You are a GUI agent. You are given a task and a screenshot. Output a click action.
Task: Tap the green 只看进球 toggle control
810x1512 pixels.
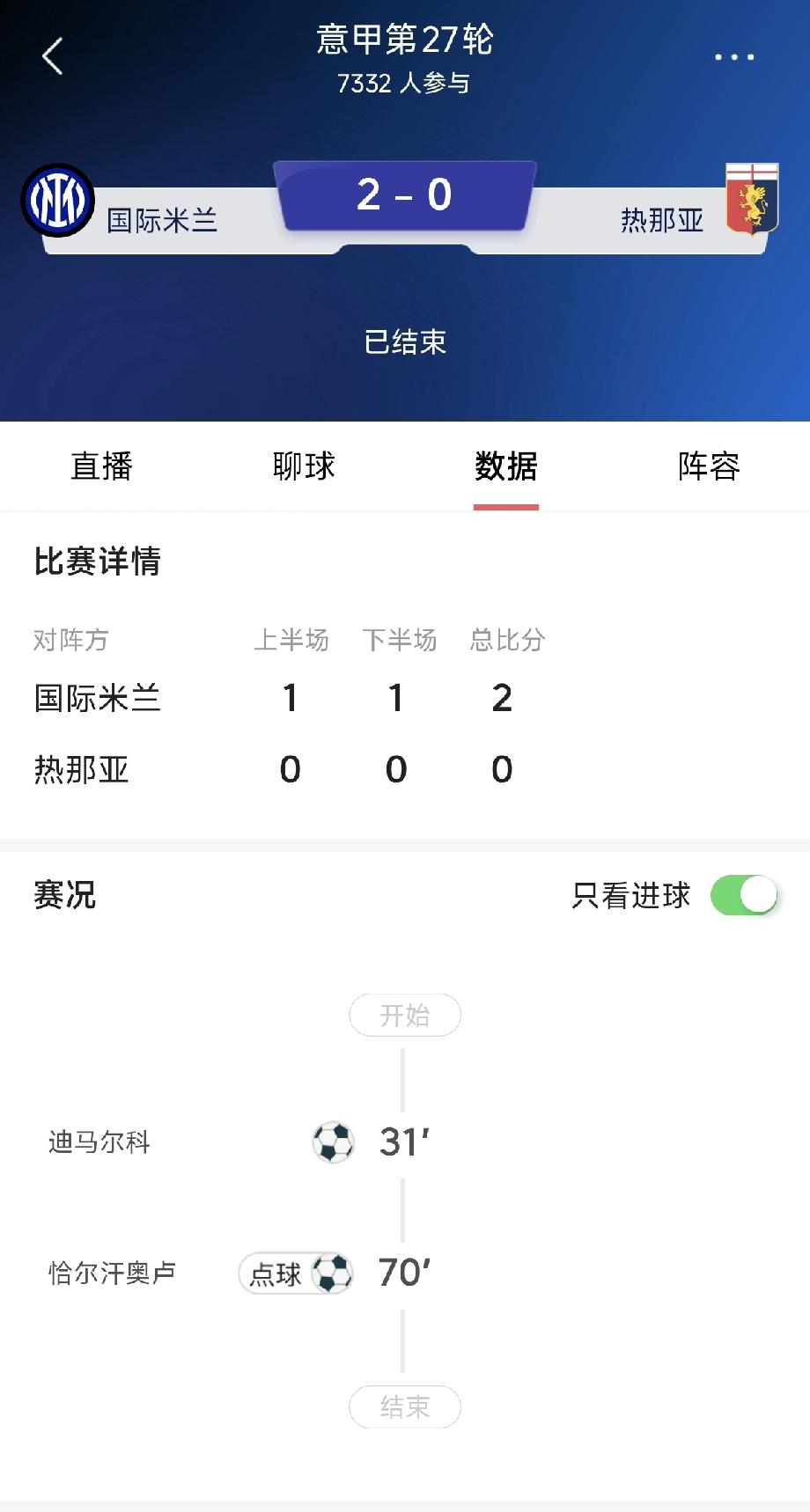746,896
